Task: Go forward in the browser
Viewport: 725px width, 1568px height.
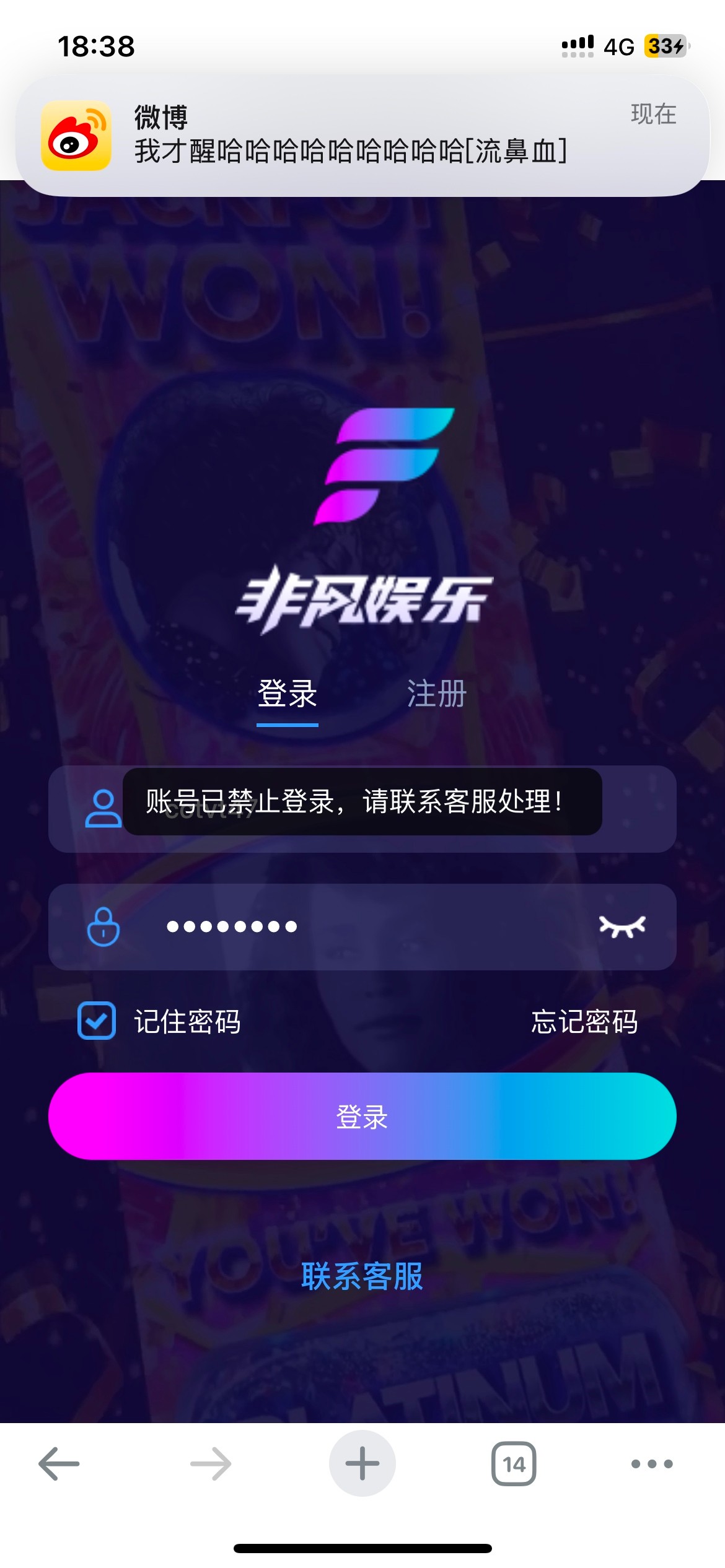Action: pyautogui.click(x=211, y=1464)
